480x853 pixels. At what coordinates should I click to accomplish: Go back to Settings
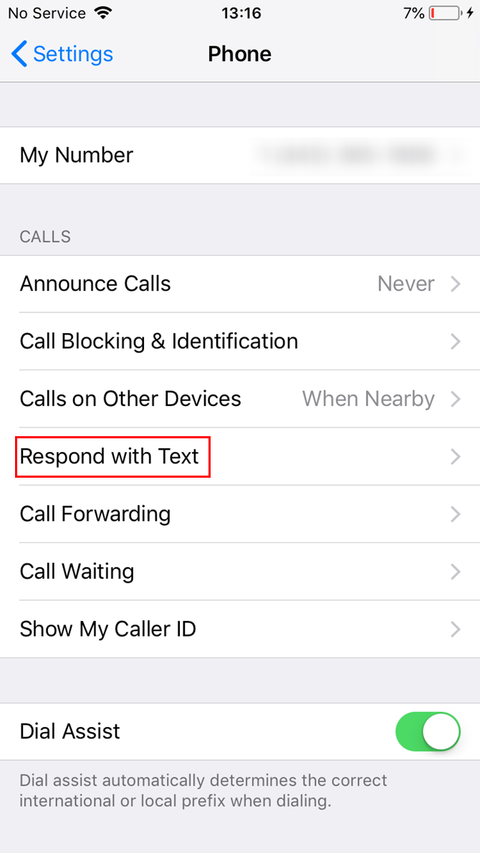pos(61,54)
